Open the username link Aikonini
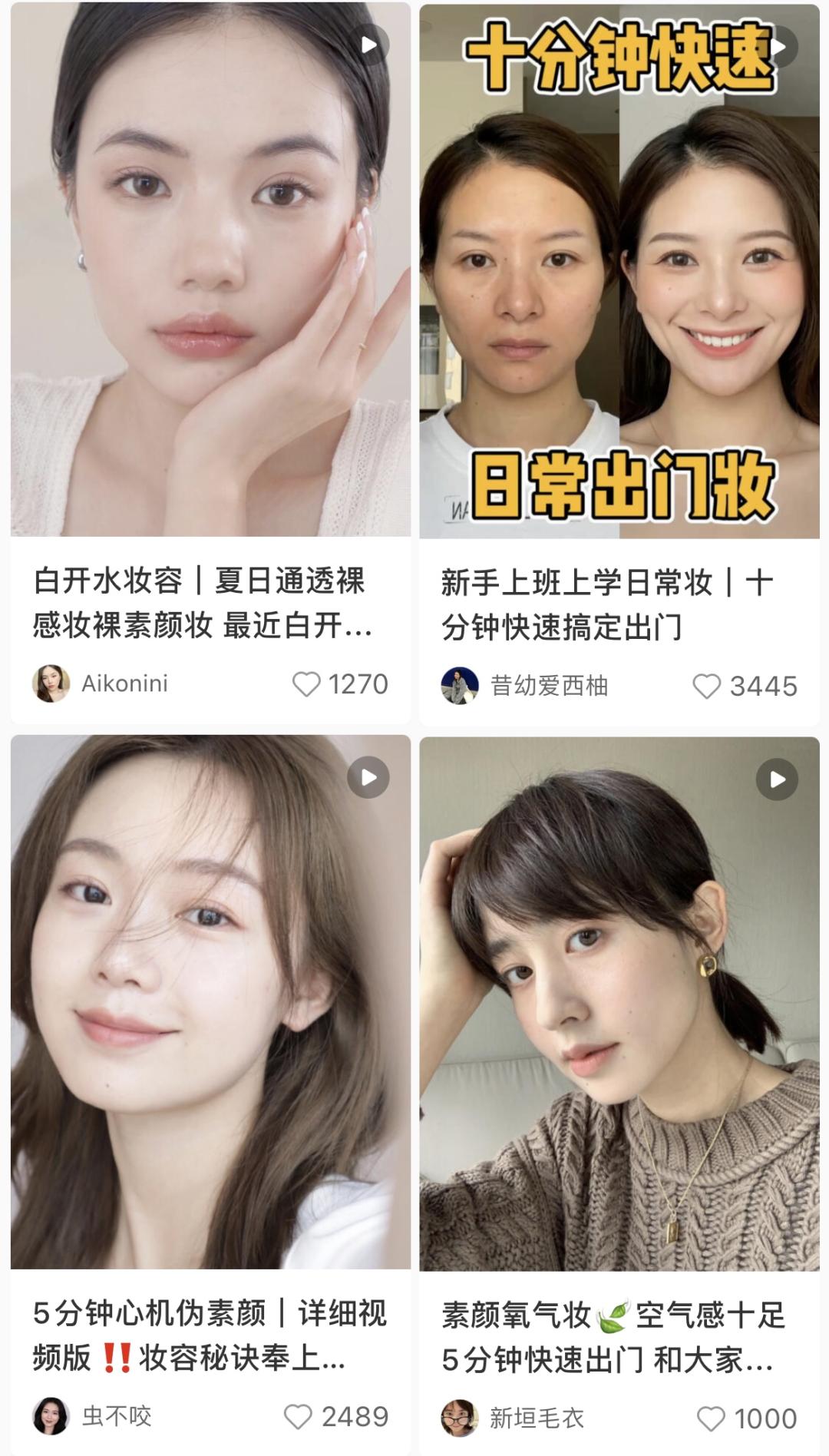Viewport: 829px width, 1456px height. 125,683
